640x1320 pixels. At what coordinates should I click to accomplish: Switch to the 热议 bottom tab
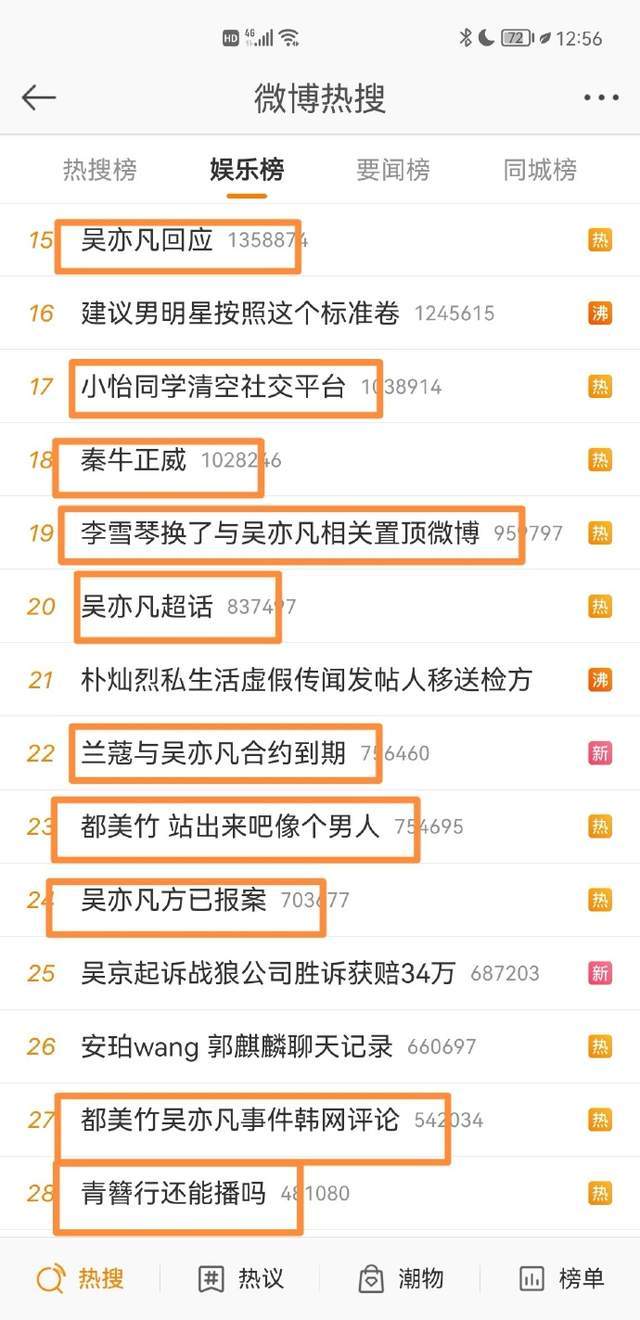pos(241,1278)
